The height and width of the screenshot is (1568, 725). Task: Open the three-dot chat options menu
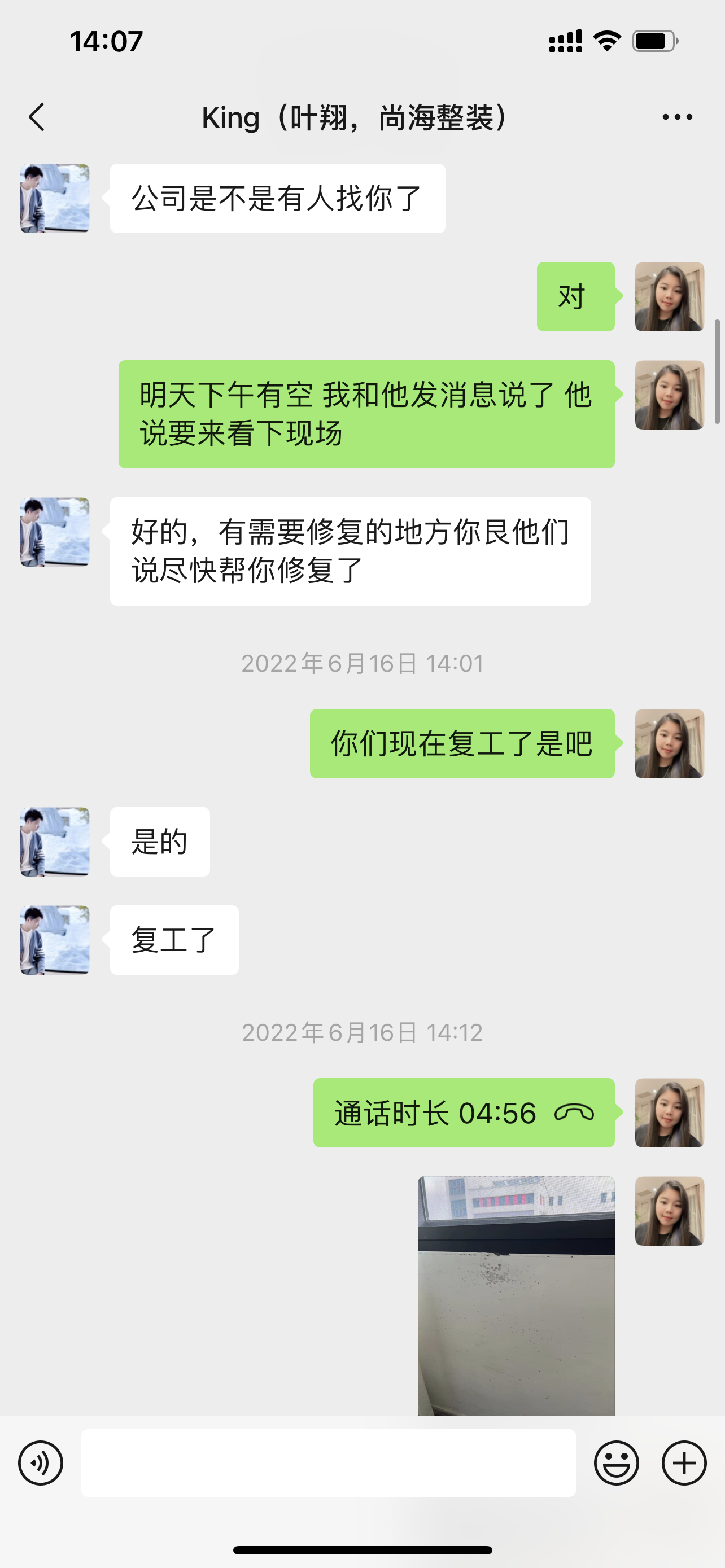(x=677, y=117)
